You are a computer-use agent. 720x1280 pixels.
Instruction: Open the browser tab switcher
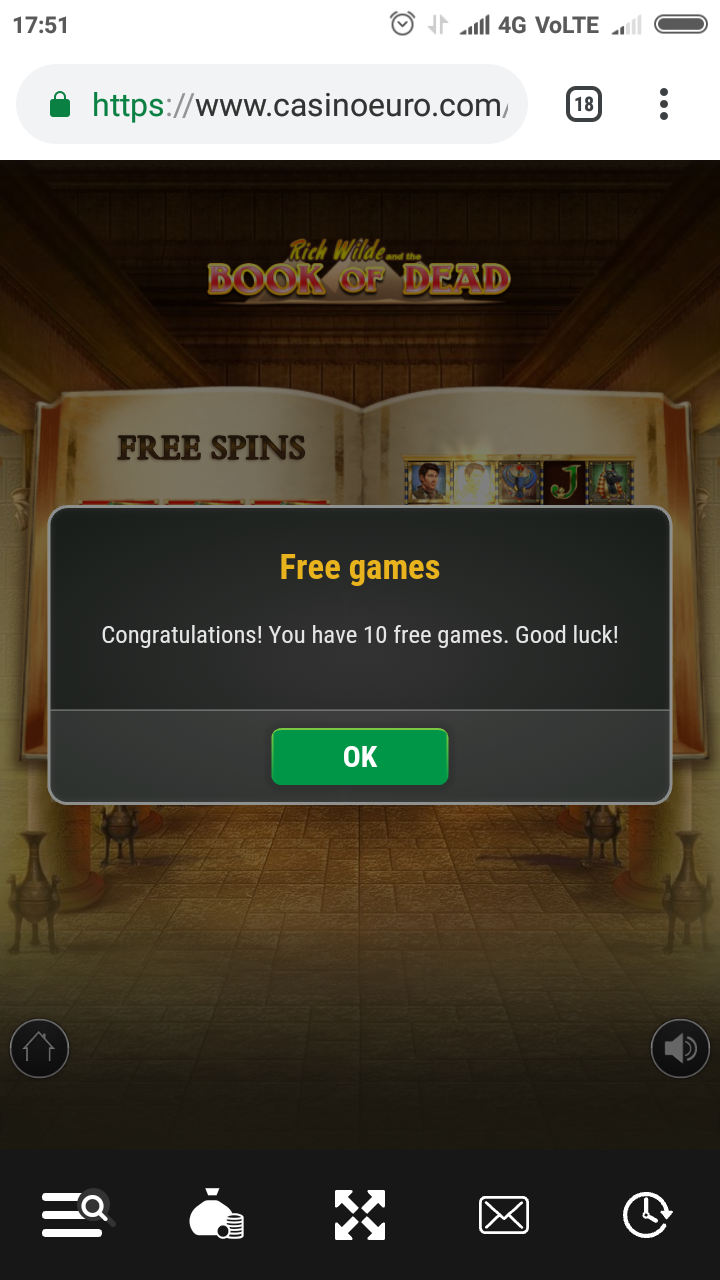(x=584, y=104)
